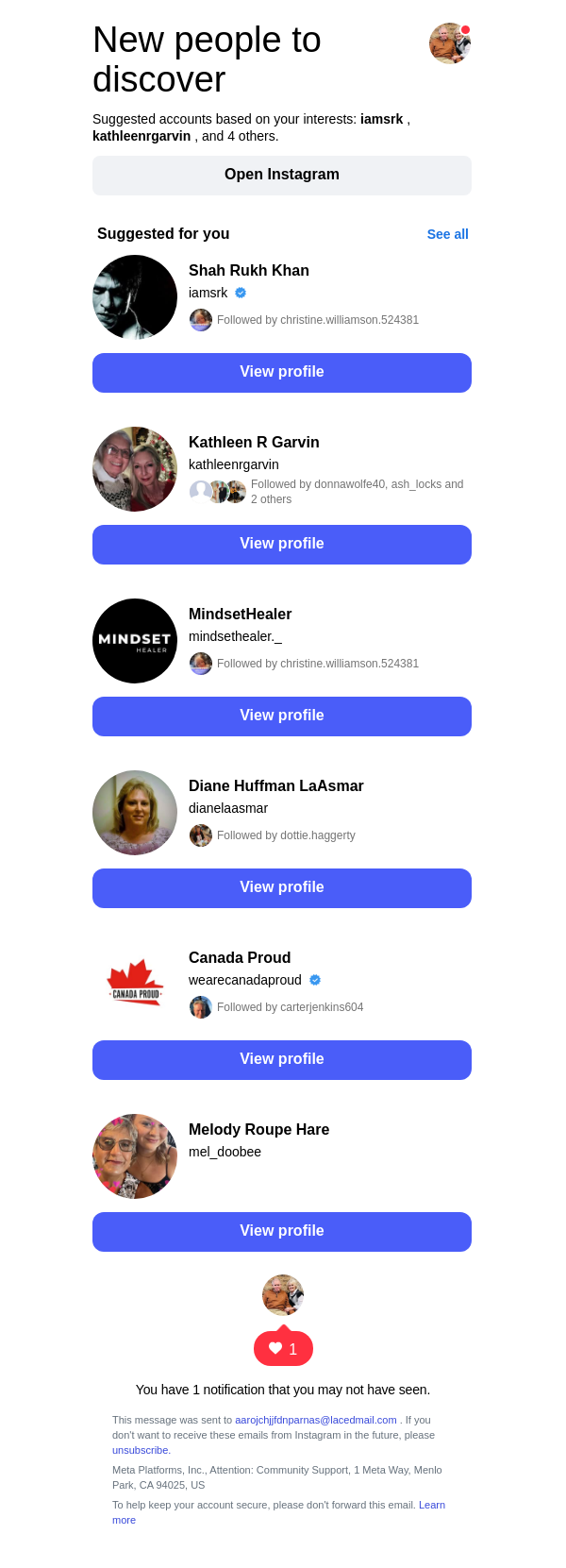Viewport: 566px width, 1568px height.
Task: Tap the recipient email address link
Action: click(x=315, y=1420)
